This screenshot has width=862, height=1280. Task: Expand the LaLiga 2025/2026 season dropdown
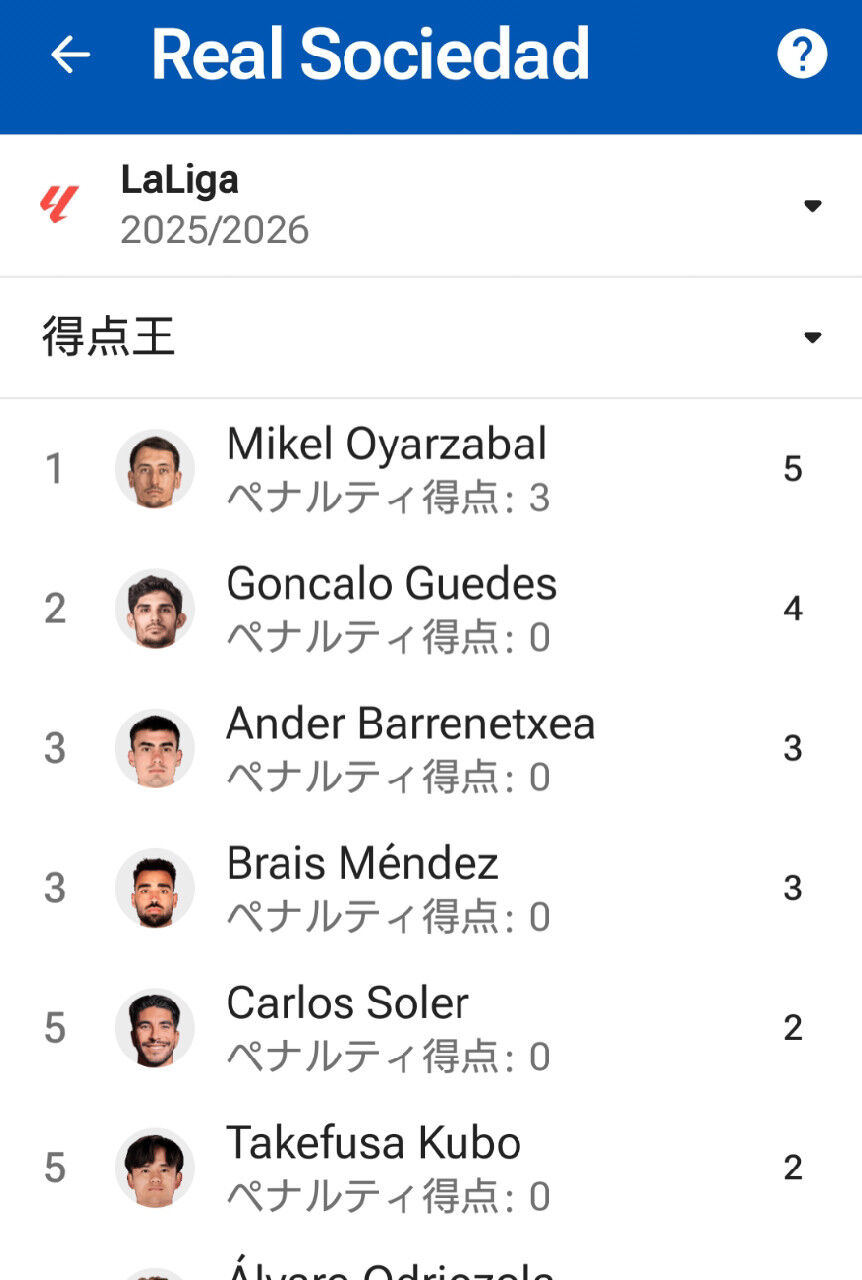812,206
